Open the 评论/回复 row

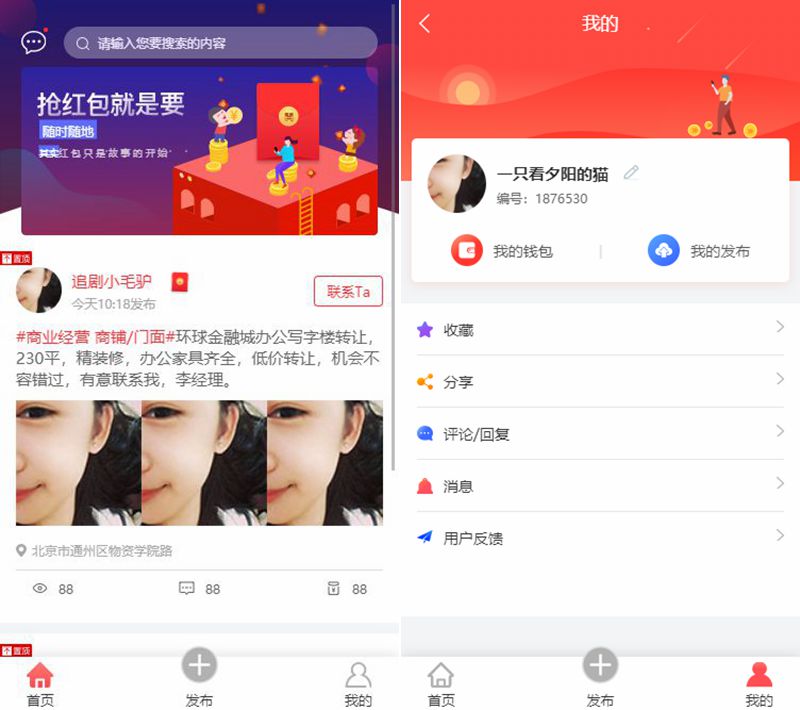point(600,434)
